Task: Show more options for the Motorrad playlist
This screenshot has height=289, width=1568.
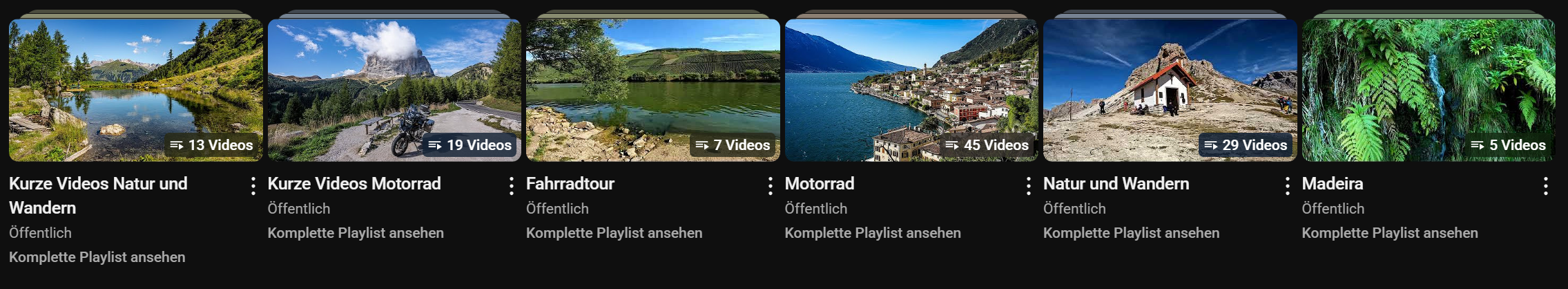Action: [1028, 185]
